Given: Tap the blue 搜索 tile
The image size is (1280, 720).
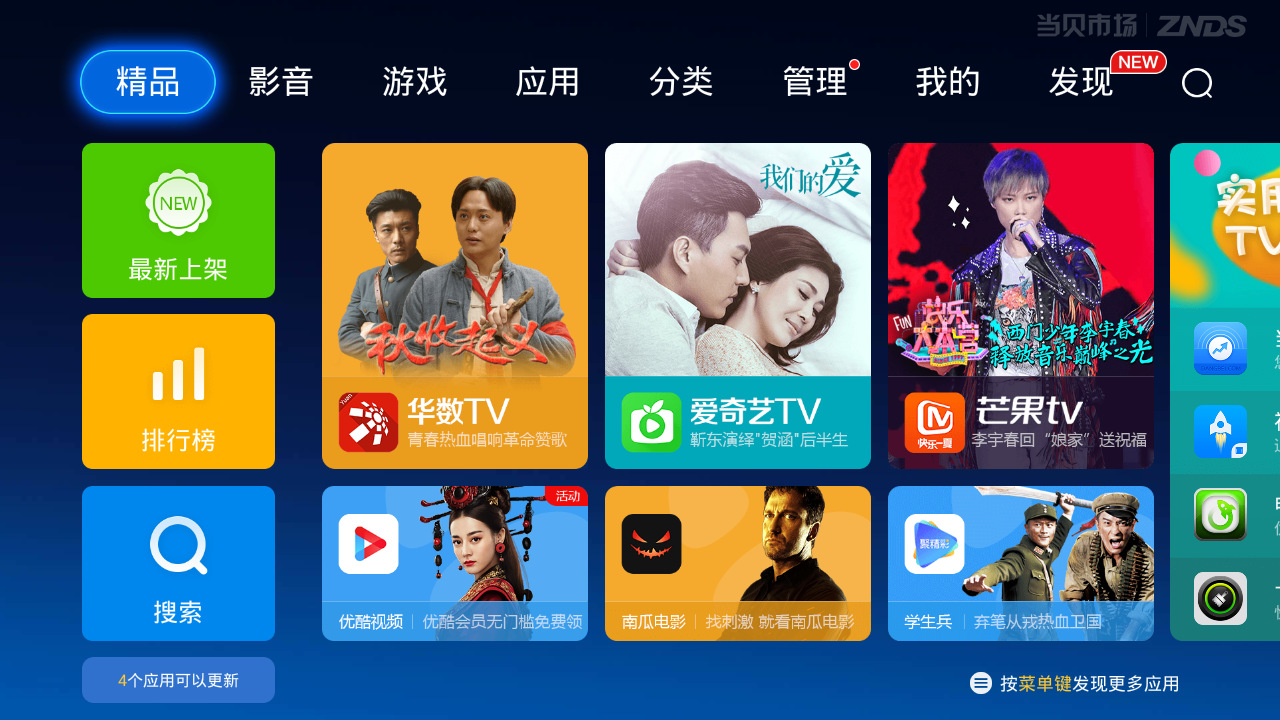Looking at the screenshot, I should point(178,563).
